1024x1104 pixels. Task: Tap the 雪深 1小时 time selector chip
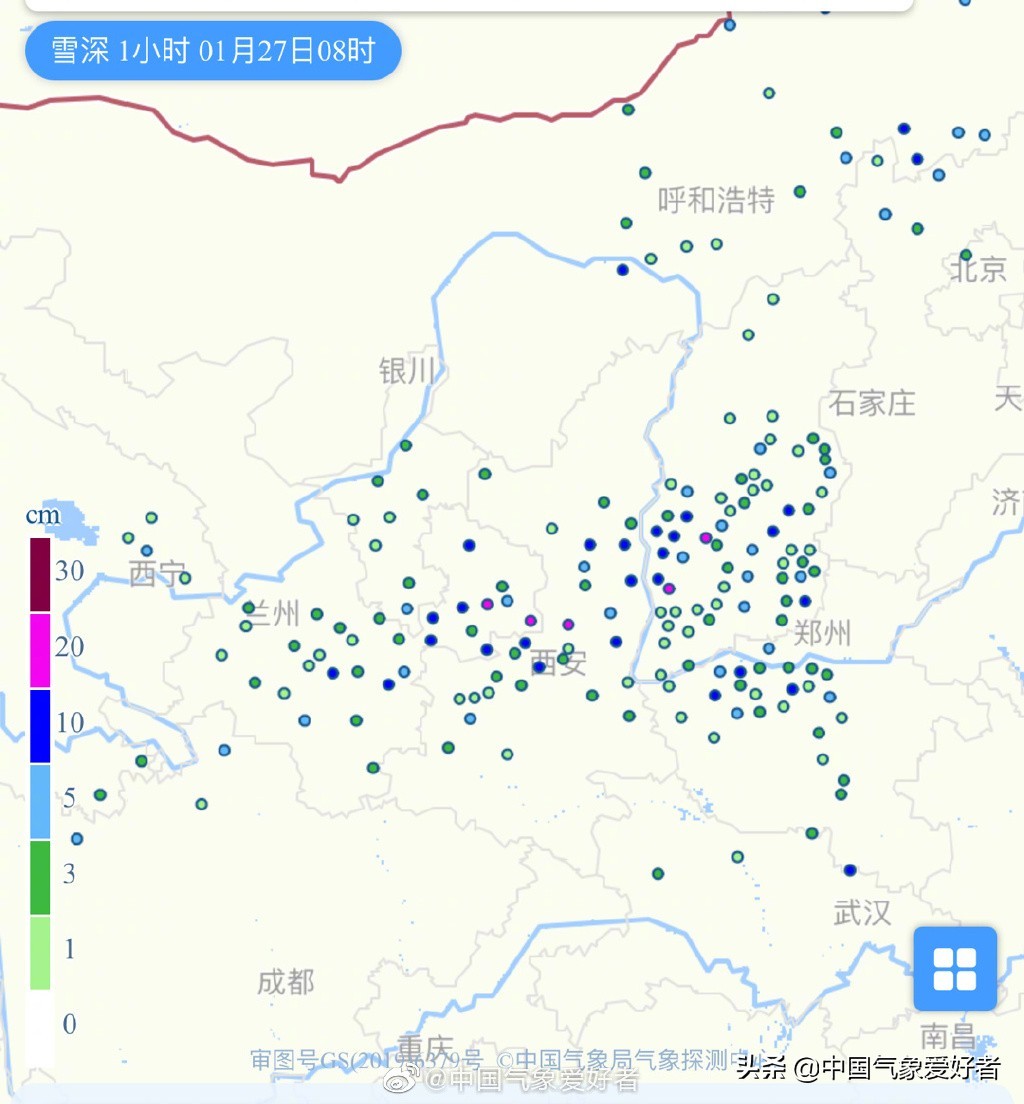coord(213,51)
